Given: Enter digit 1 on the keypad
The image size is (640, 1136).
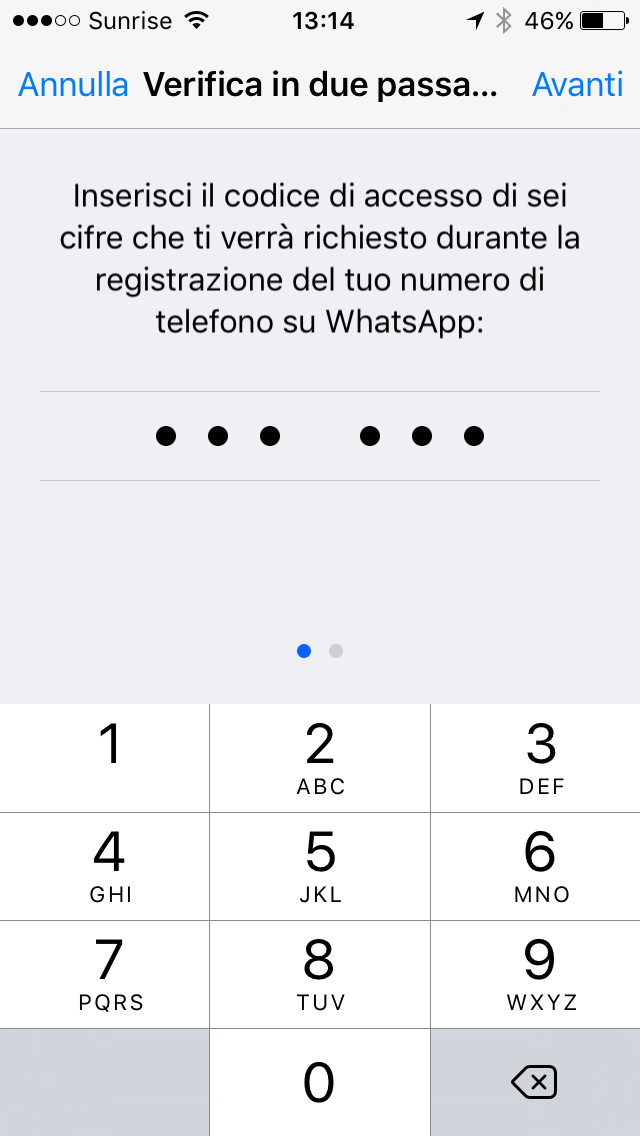Looking at the screenshot, I should click(x=105, y=758).
